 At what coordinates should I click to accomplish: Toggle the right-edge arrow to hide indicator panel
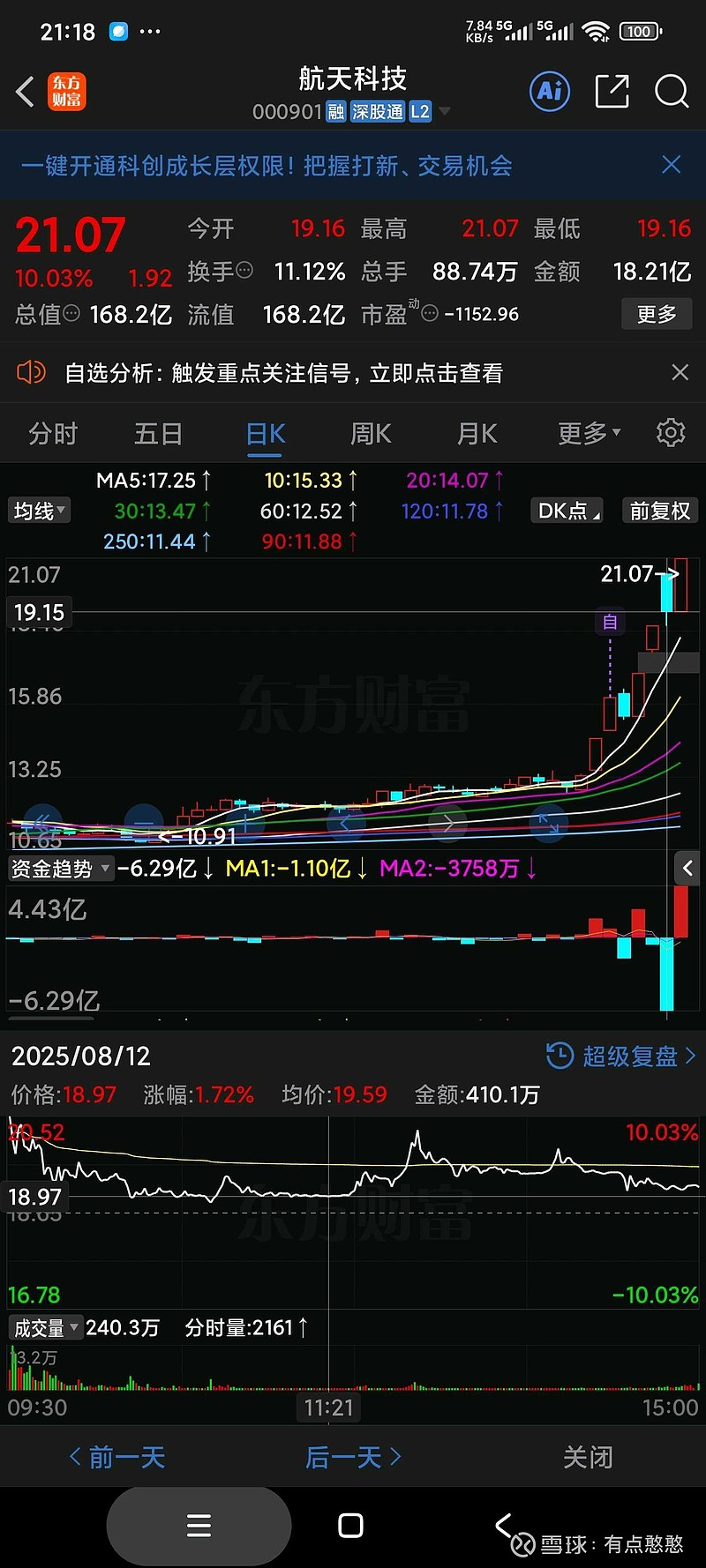[x=687, y=869]
